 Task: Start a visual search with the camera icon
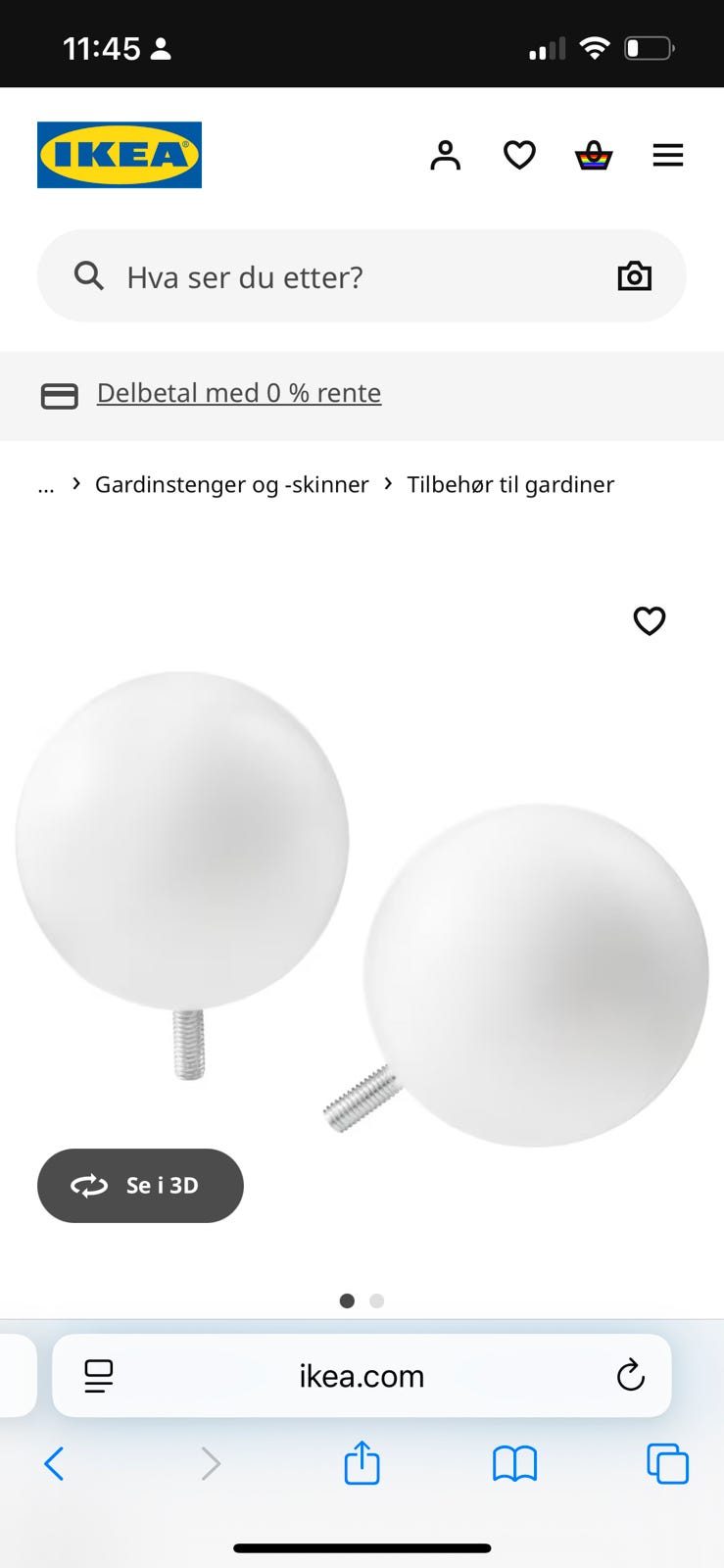[633, 275]
